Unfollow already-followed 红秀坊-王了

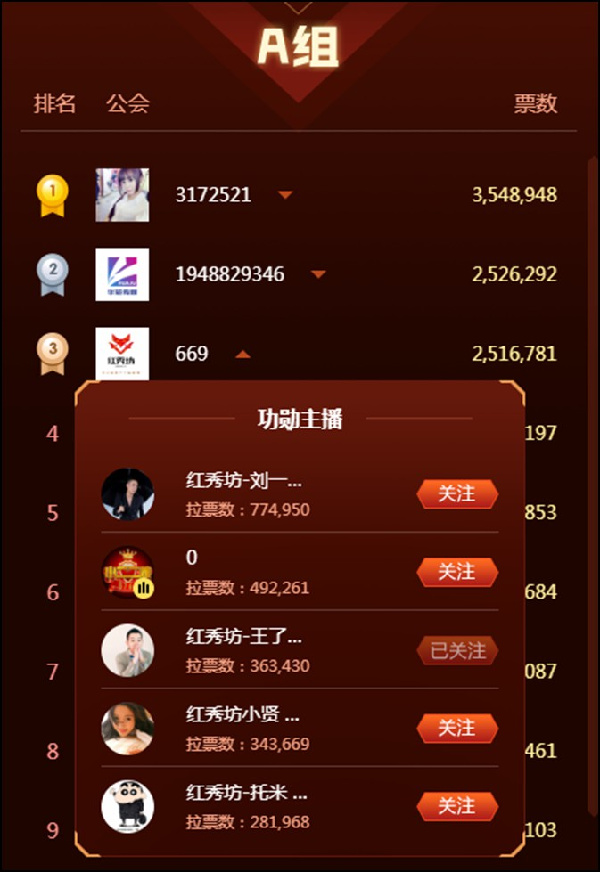pyautogui.click(x=457, y=651)
